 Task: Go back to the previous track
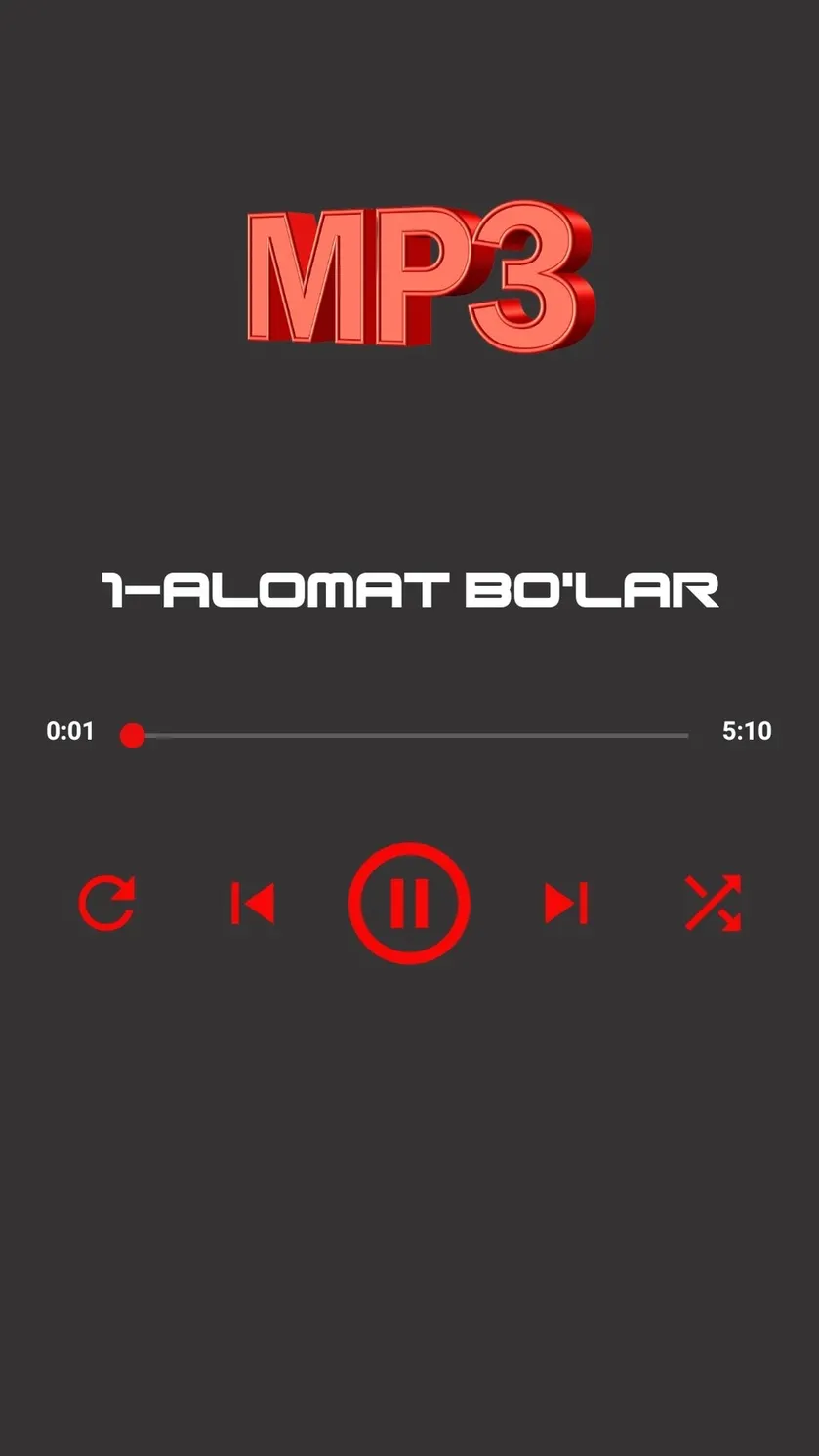[253, 903]
